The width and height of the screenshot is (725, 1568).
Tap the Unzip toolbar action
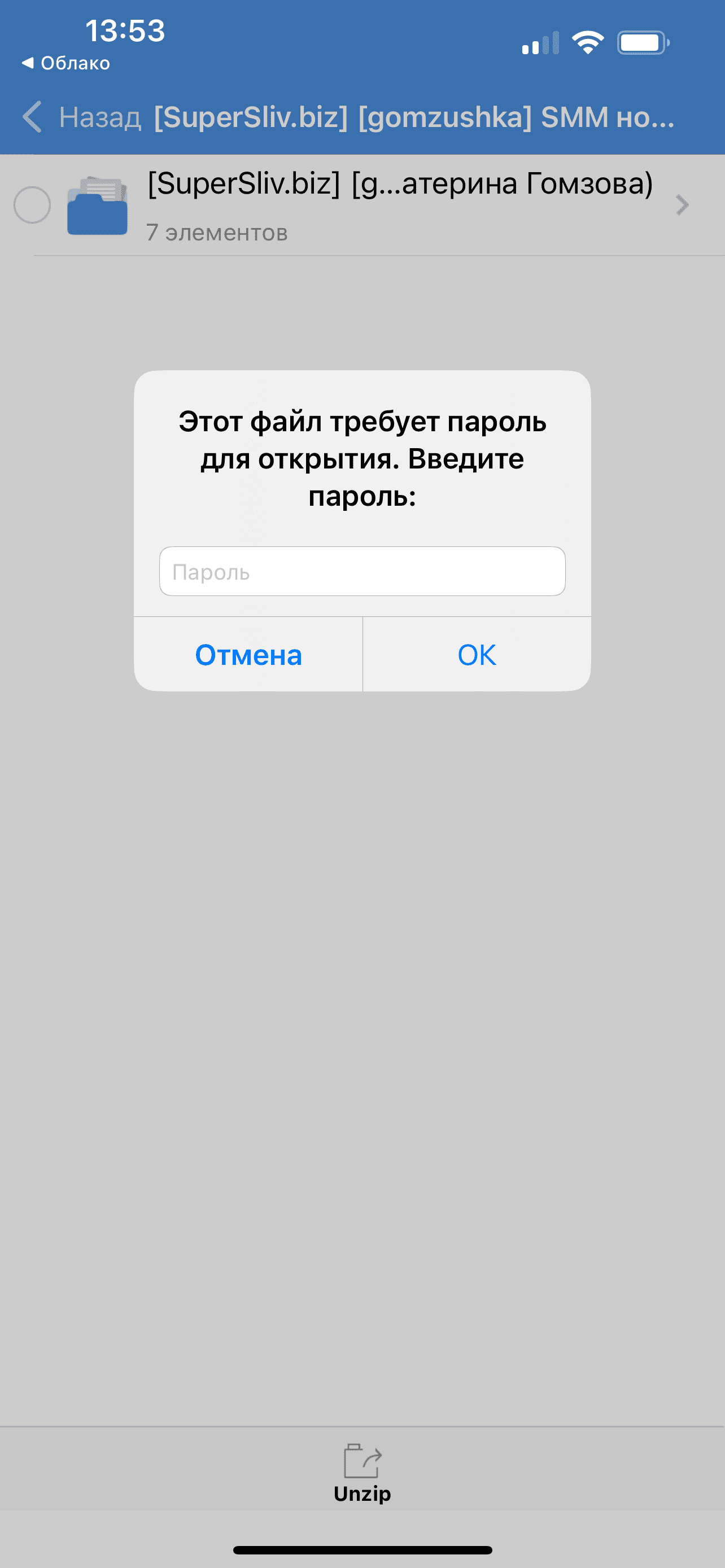[362, 1472]
